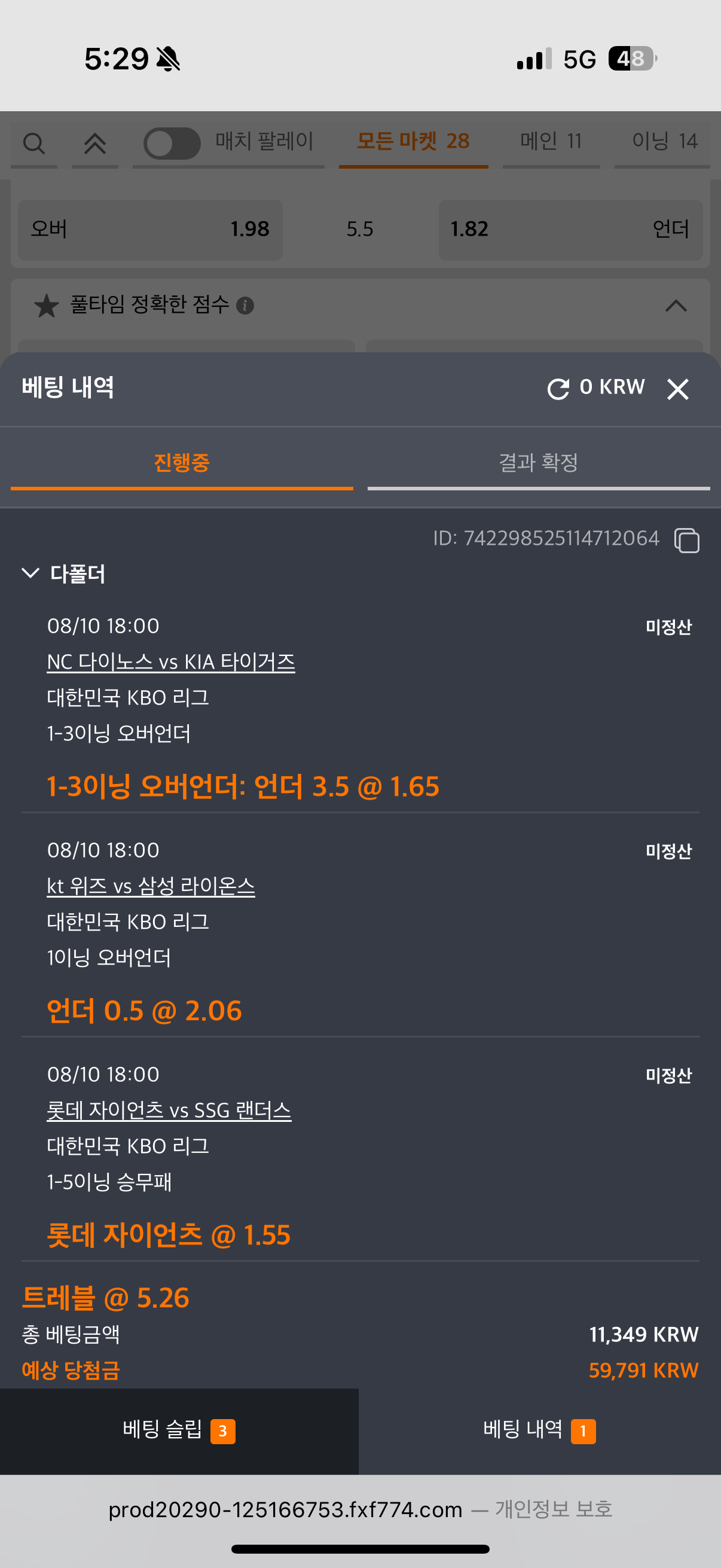721x1568 pixels.
Task: Refresh the 0 KRW balance
Action: click(558, 388)
